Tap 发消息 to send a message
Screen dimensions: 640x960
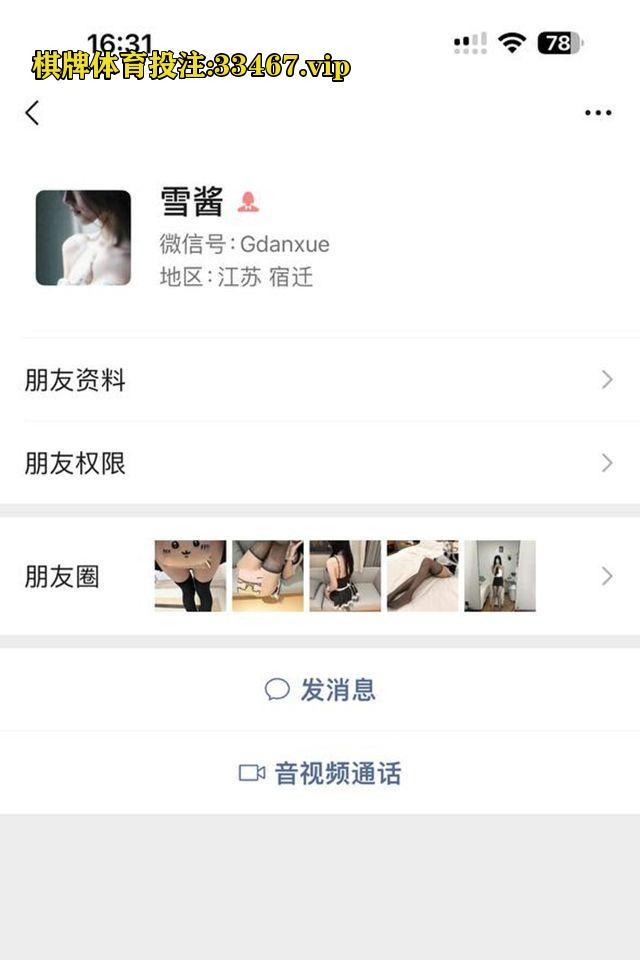pyautogui.click(x=320, y=689)
